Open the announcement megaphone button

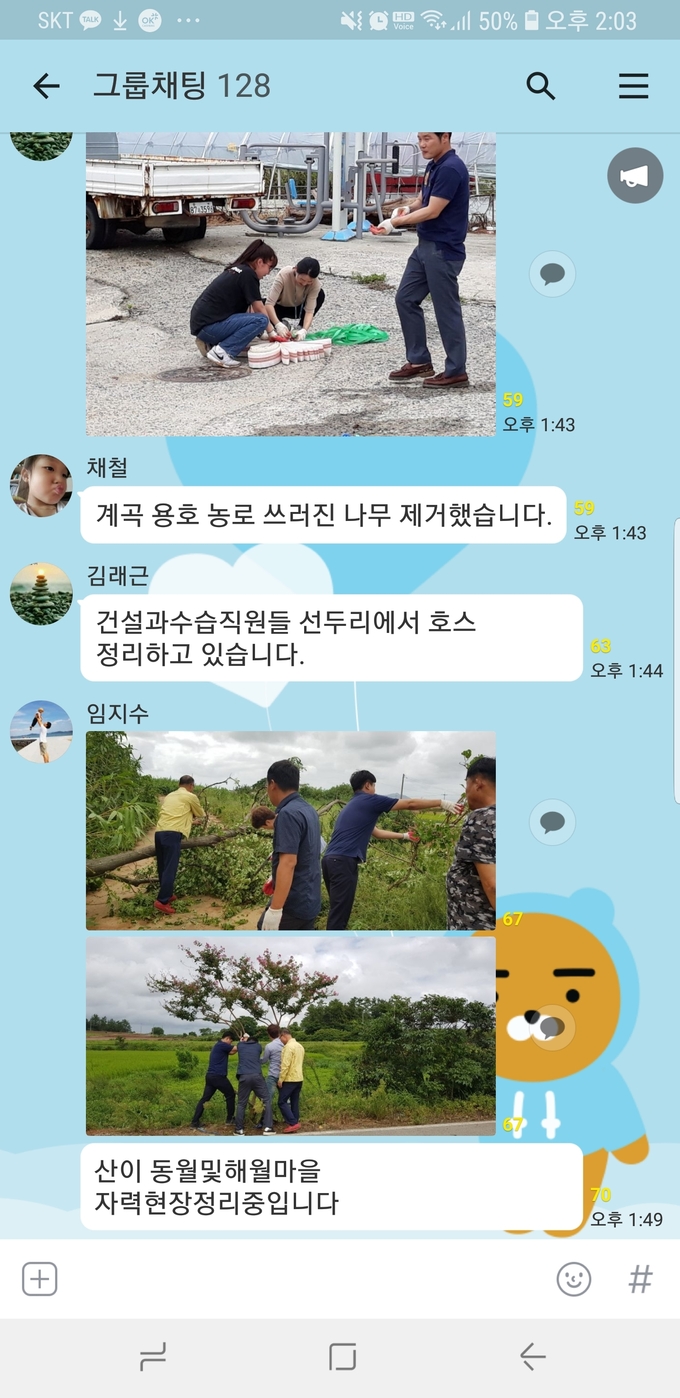tap(635, 176)
